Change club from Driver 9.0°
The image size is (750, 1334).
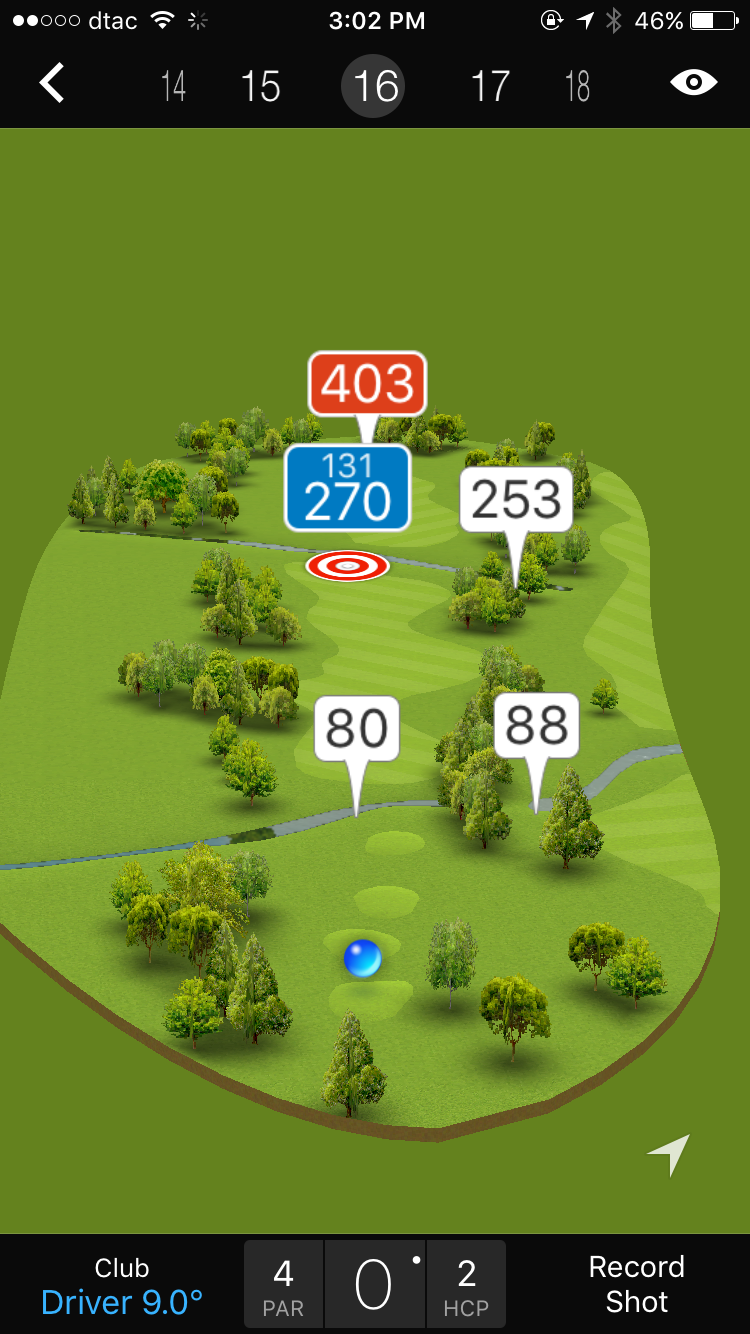tap(122, 1286)
